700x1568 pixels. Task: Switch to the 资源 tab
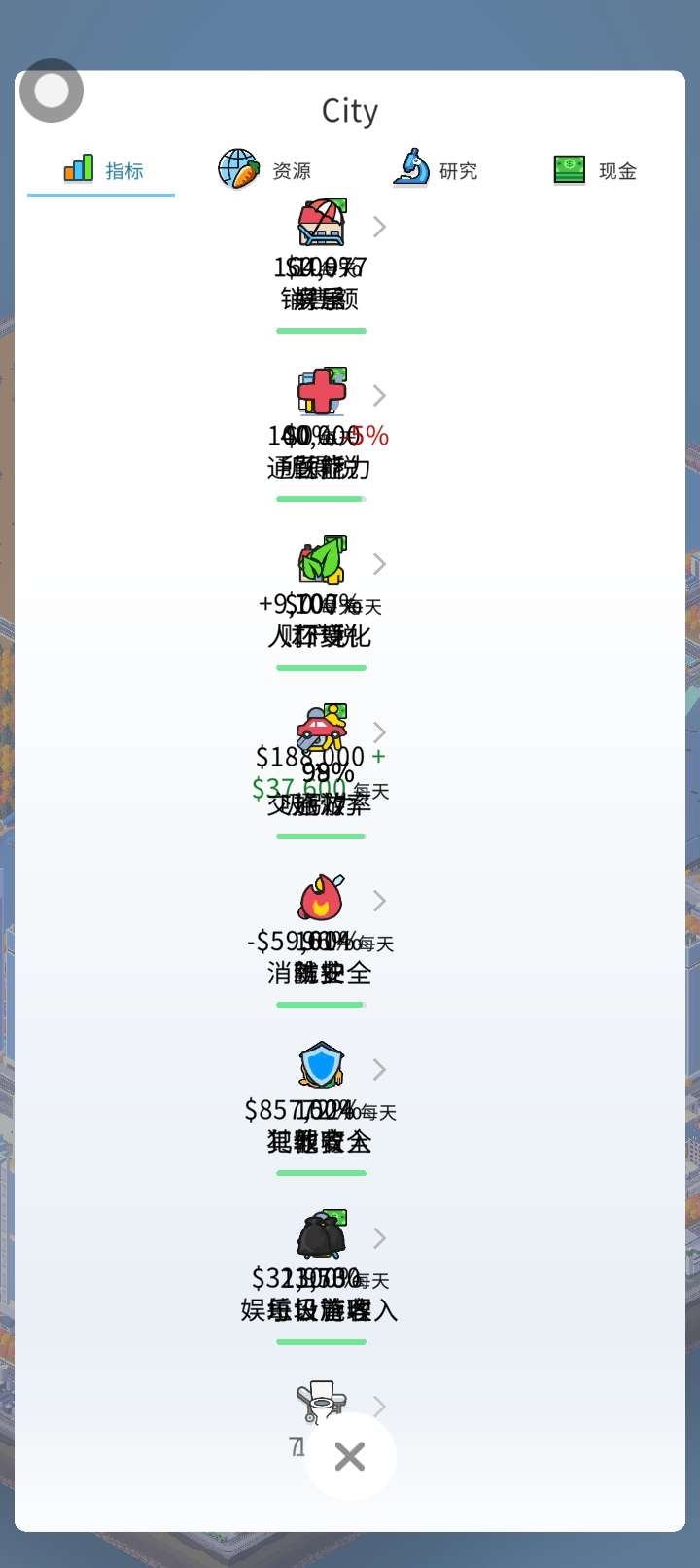point(264,169)
